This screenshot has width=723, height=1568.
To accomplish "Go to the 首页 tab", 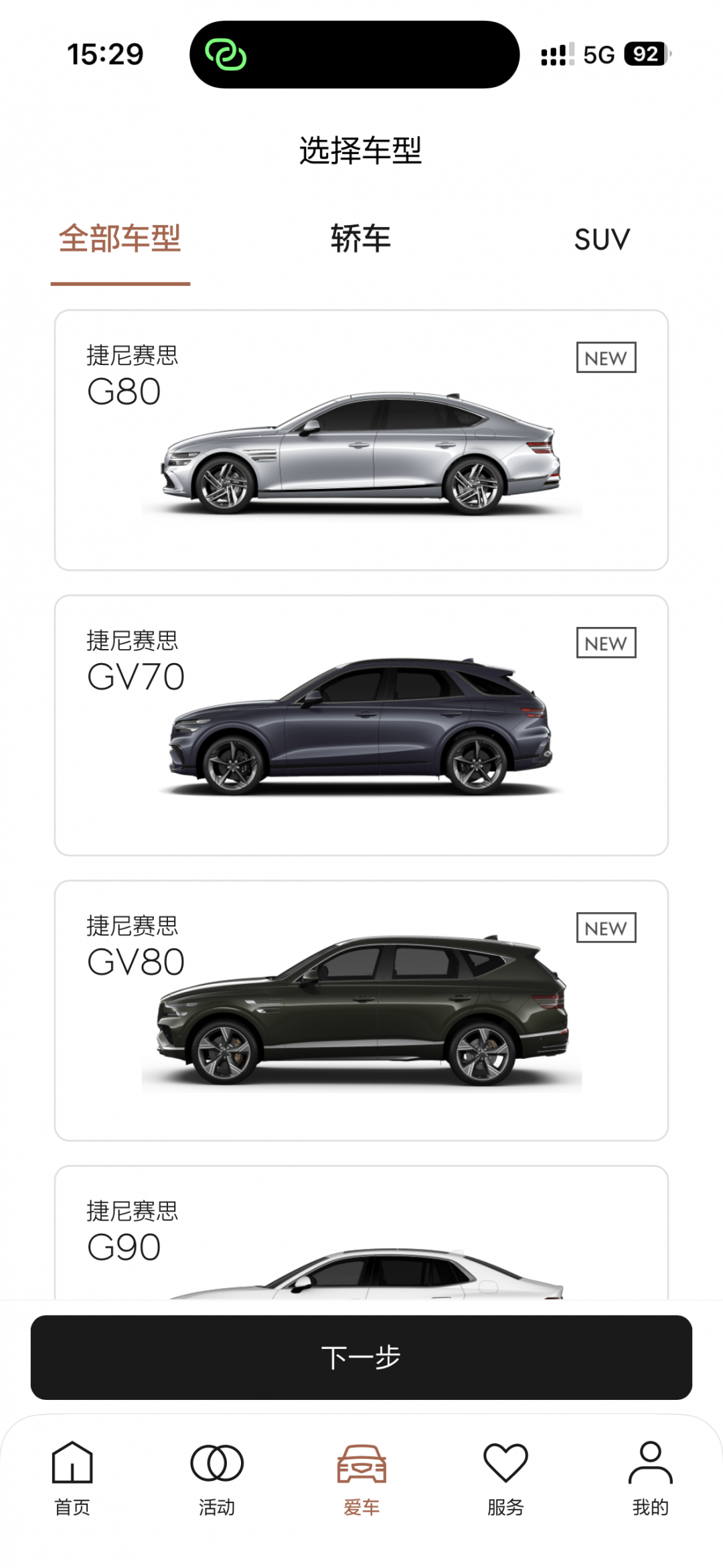I will coord(72,1478).
